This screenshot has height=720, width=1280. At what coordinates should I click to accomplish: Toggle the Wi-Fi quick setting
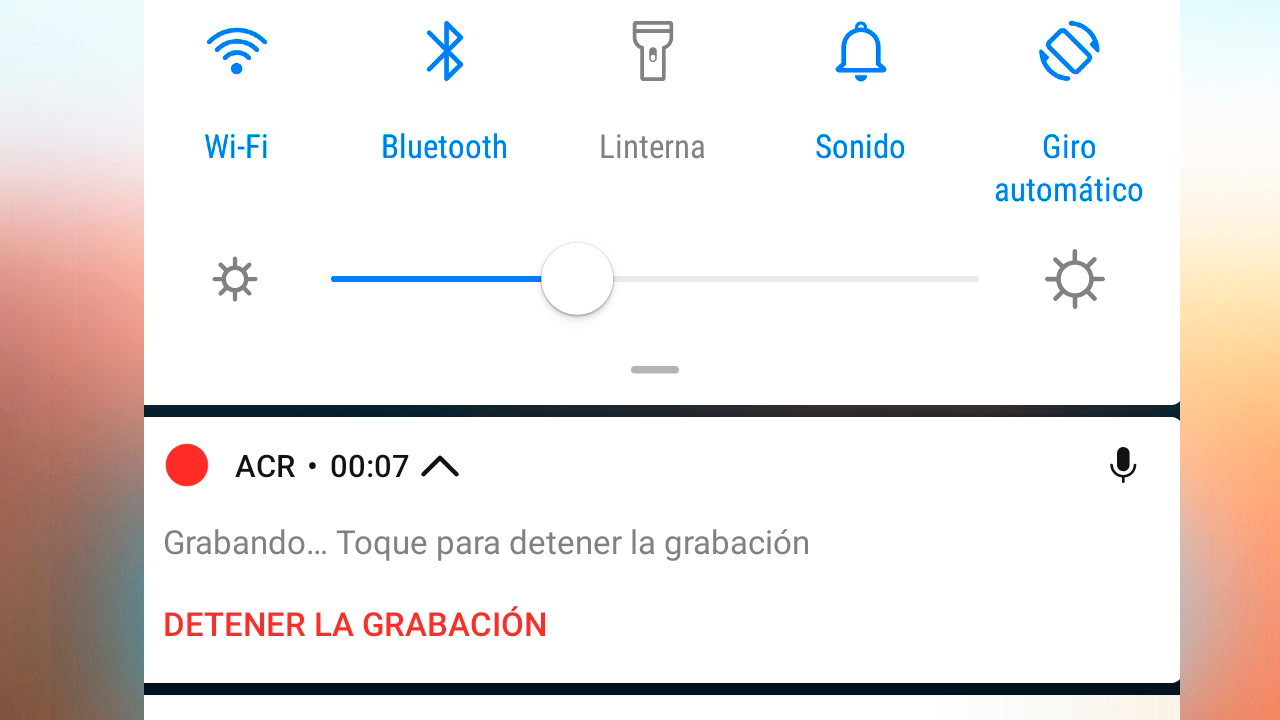click(237, 52)
